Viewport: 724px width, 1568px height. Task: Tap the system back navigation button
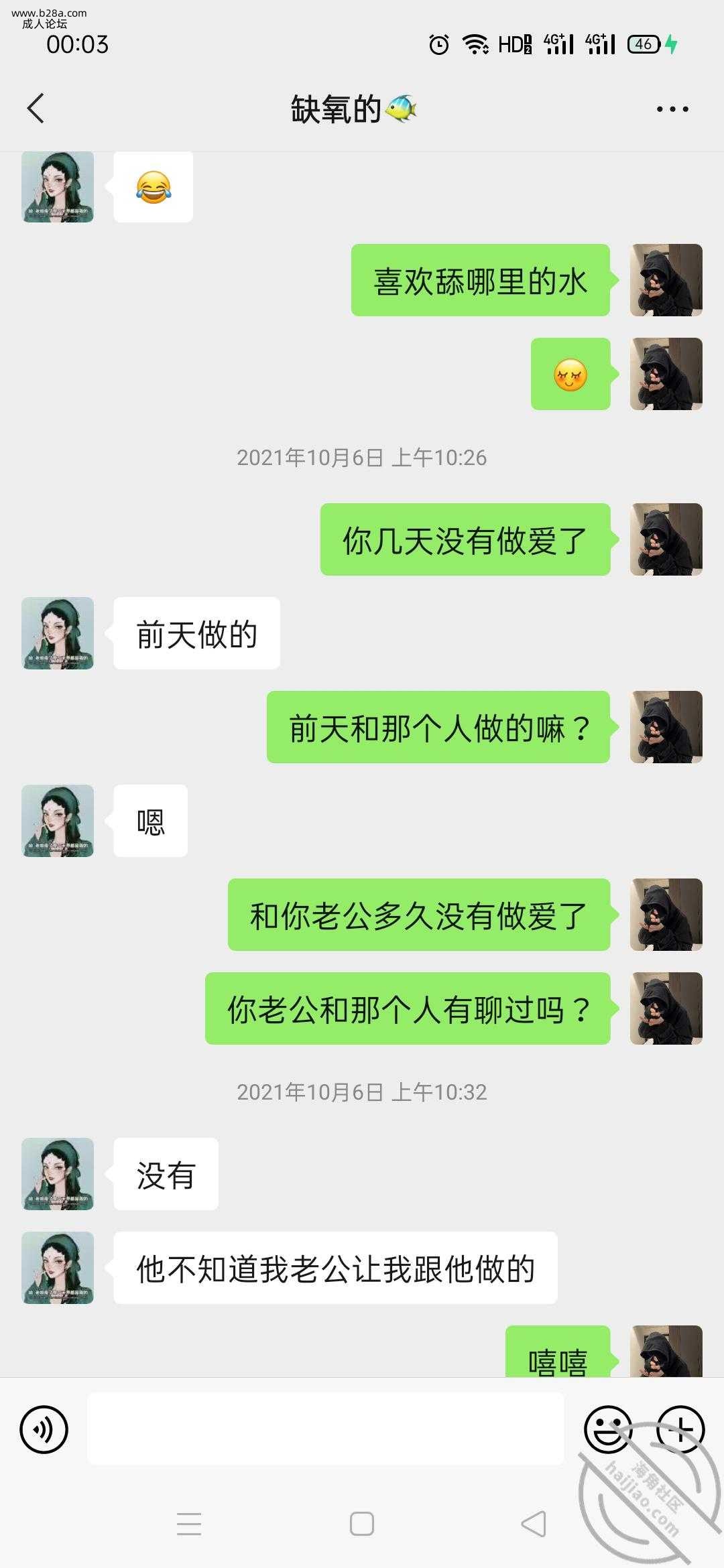[534, 1524]
